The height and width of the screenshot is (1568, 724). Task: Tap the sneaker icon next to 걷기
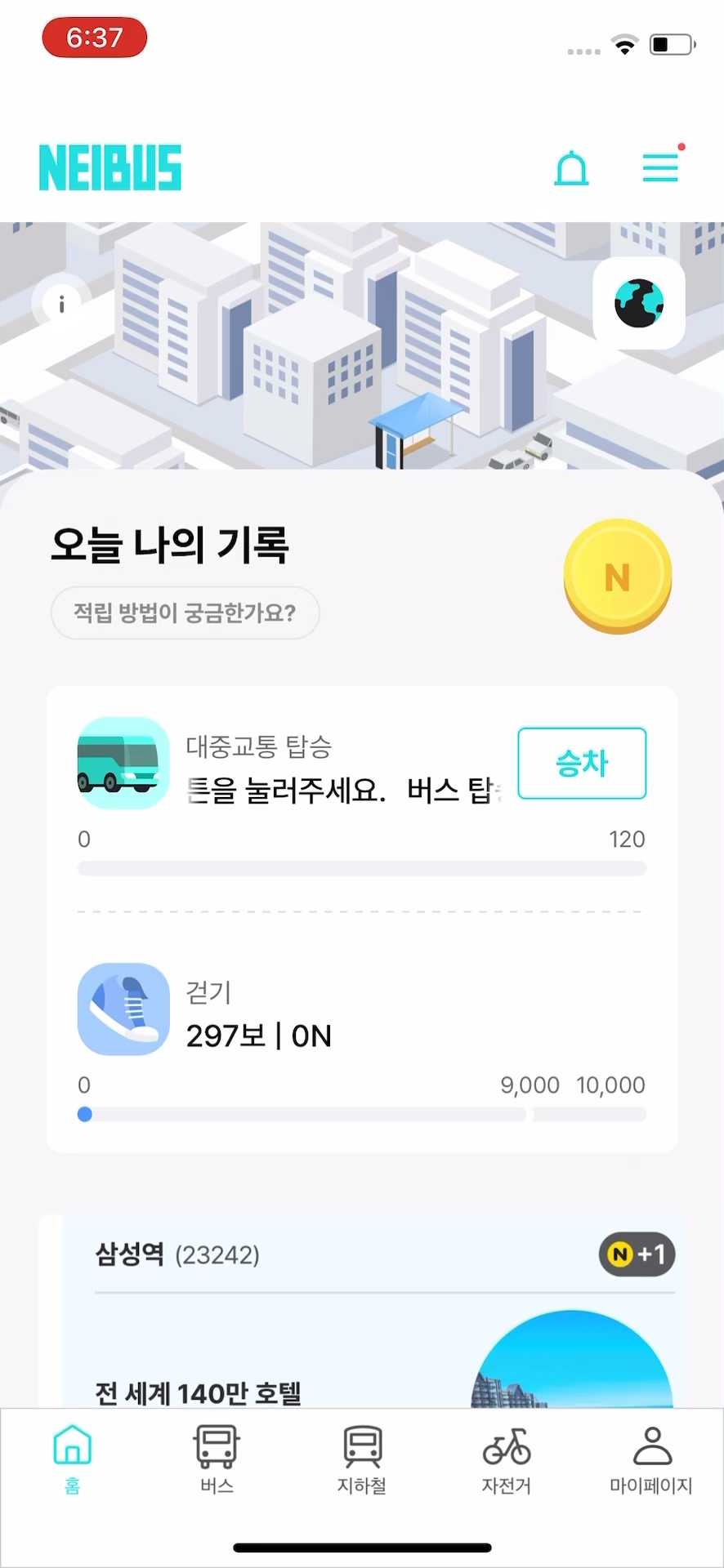[123, 1009]
